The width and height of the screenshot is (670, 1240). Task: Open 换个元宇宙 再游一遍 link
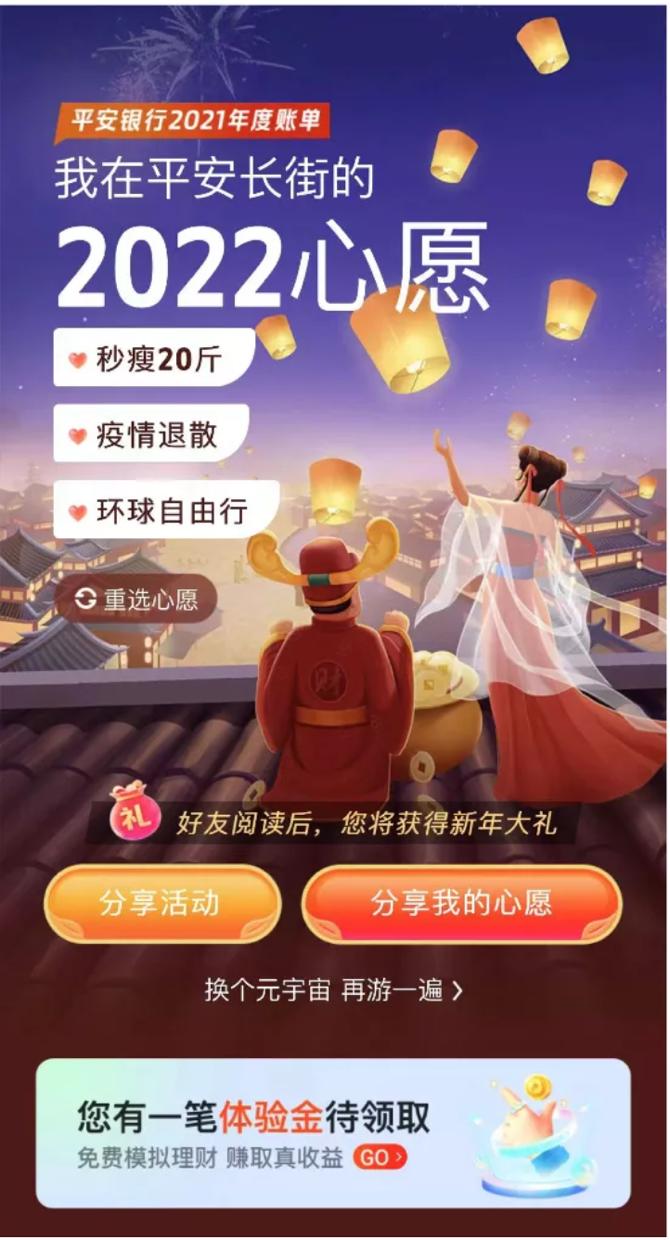pos(334,990)
